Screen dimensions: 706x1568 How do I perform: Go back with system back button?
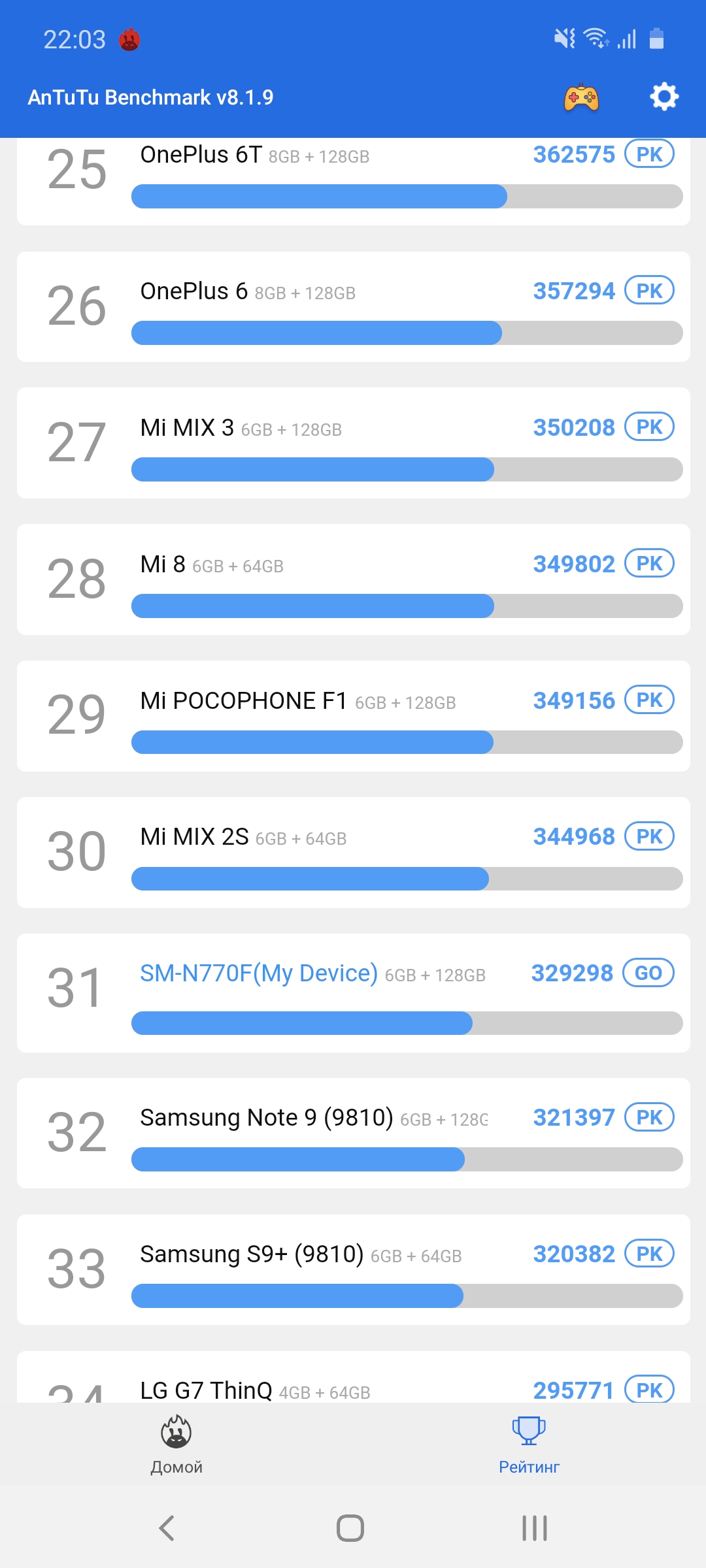(167, 1528)
